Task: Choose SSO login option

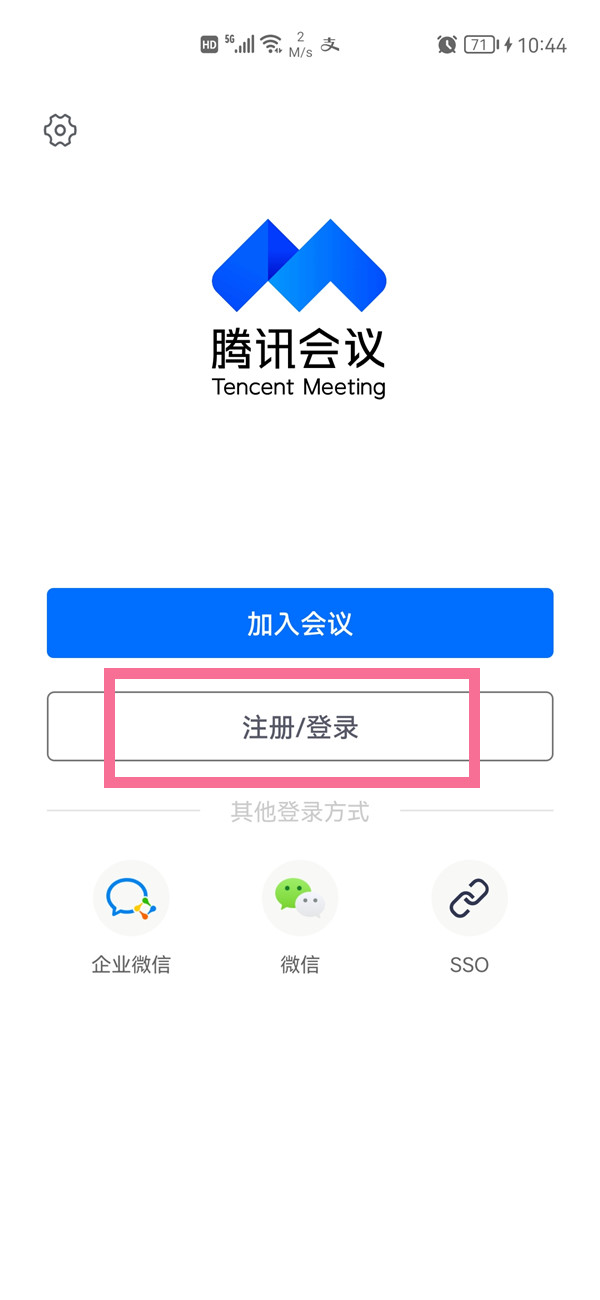Action: coord(469,898)
